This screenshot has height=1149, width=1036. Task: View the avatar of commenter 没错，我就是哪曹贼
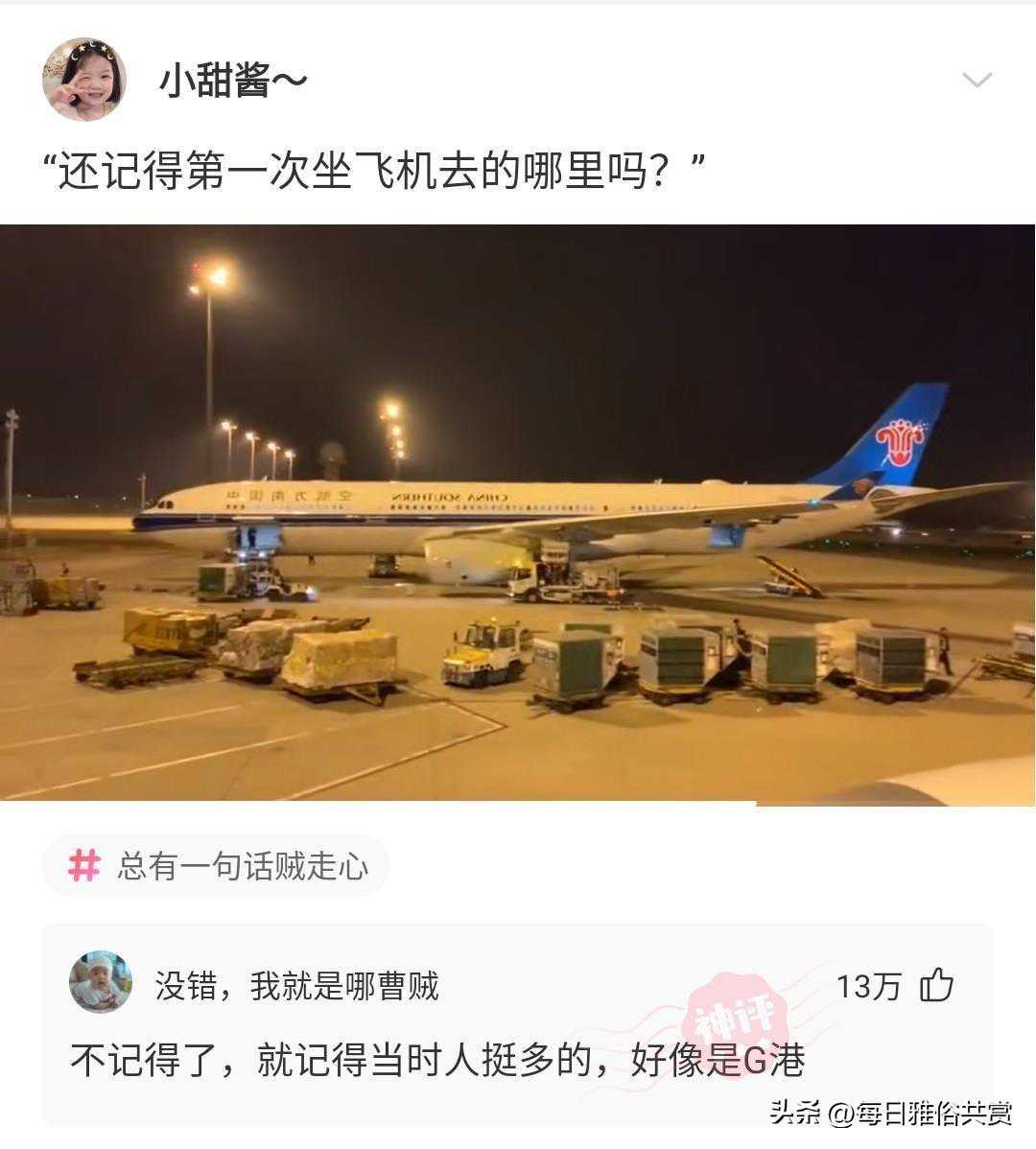[x=101, y=982]
